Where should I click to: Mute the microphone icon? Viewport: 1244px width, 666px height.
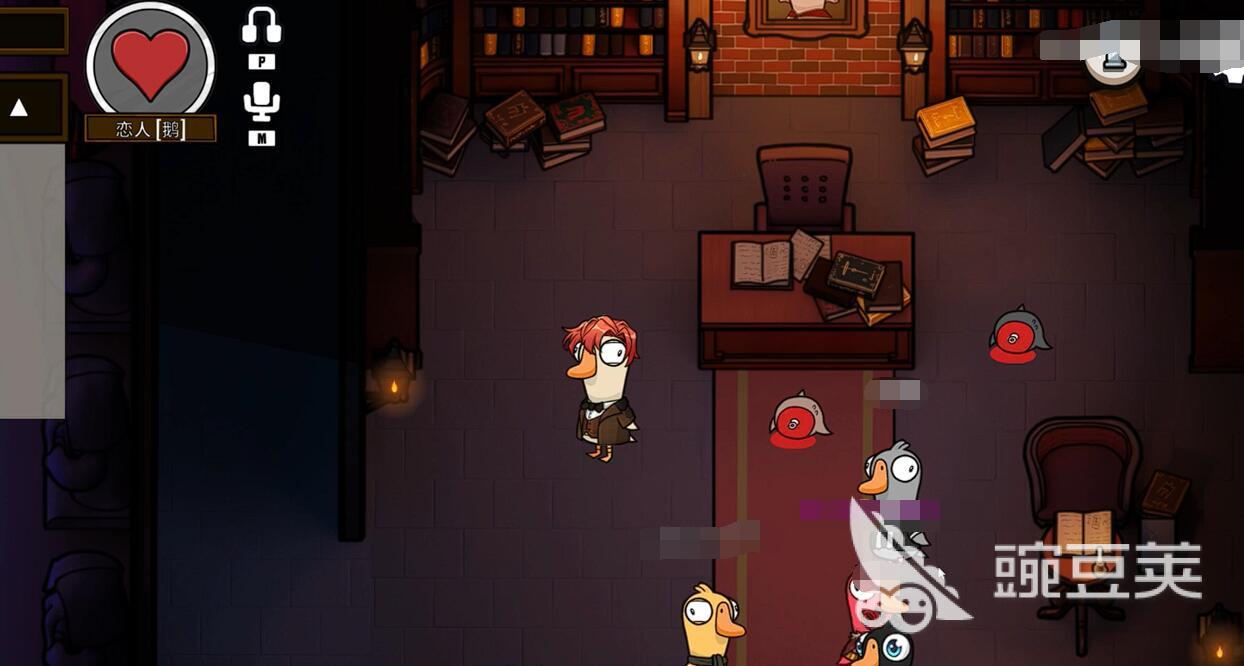[x=261, y=102]
